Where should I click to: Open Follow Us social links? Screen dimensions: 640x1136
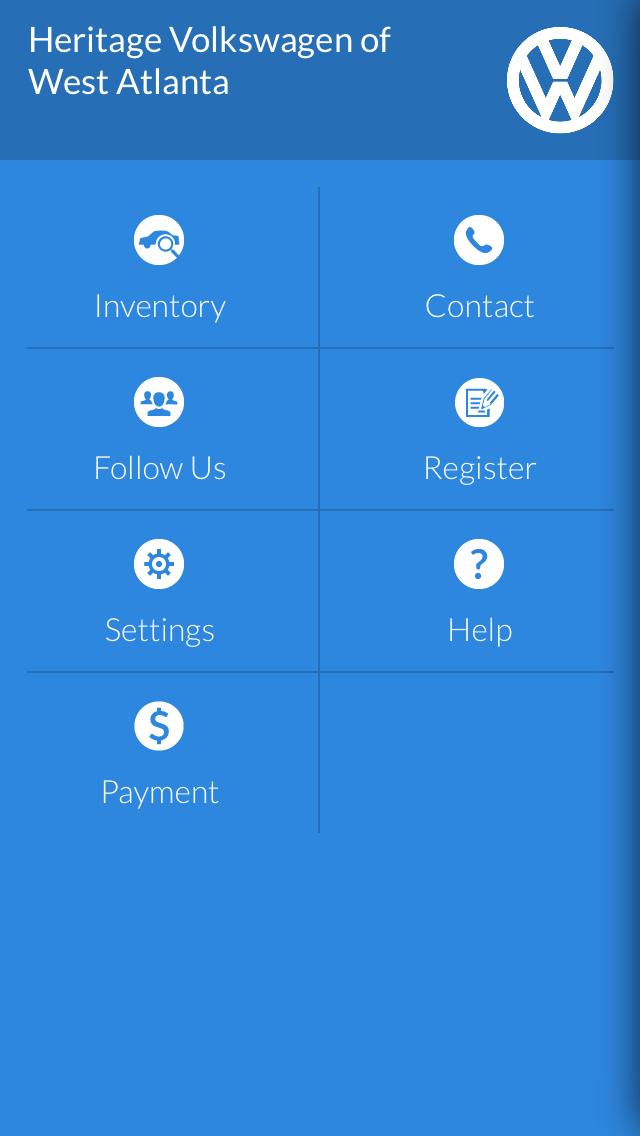pos(160,430)
